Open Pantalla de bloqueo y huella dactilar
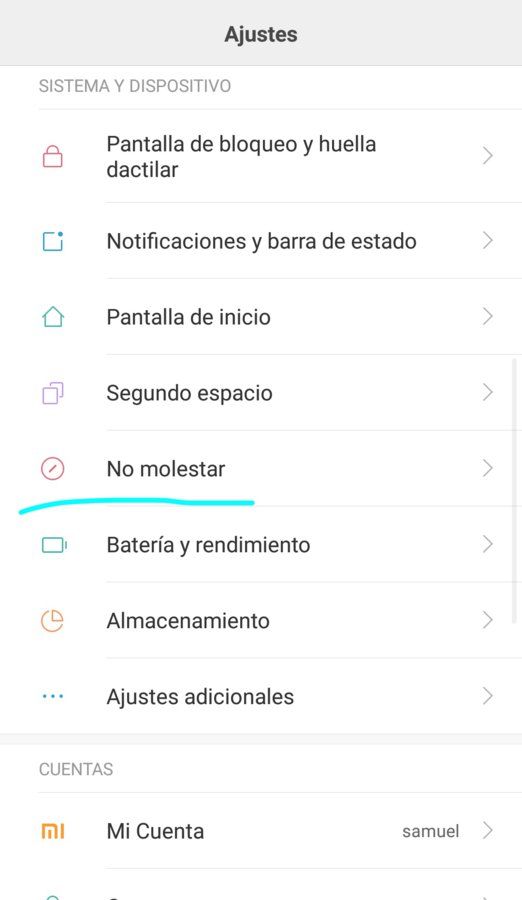The image size is (522, 900). [x=261, y=156]
